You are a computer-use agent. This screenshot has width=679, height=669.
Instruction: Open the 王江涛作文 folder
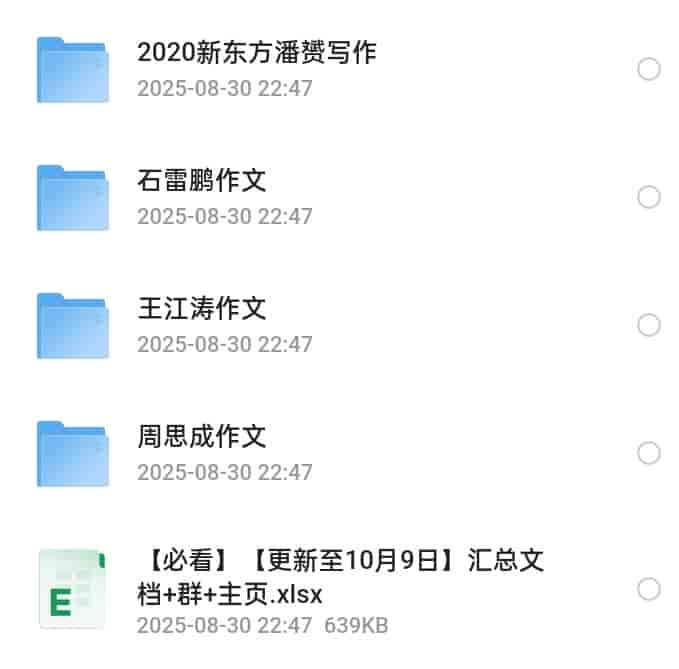202,309
